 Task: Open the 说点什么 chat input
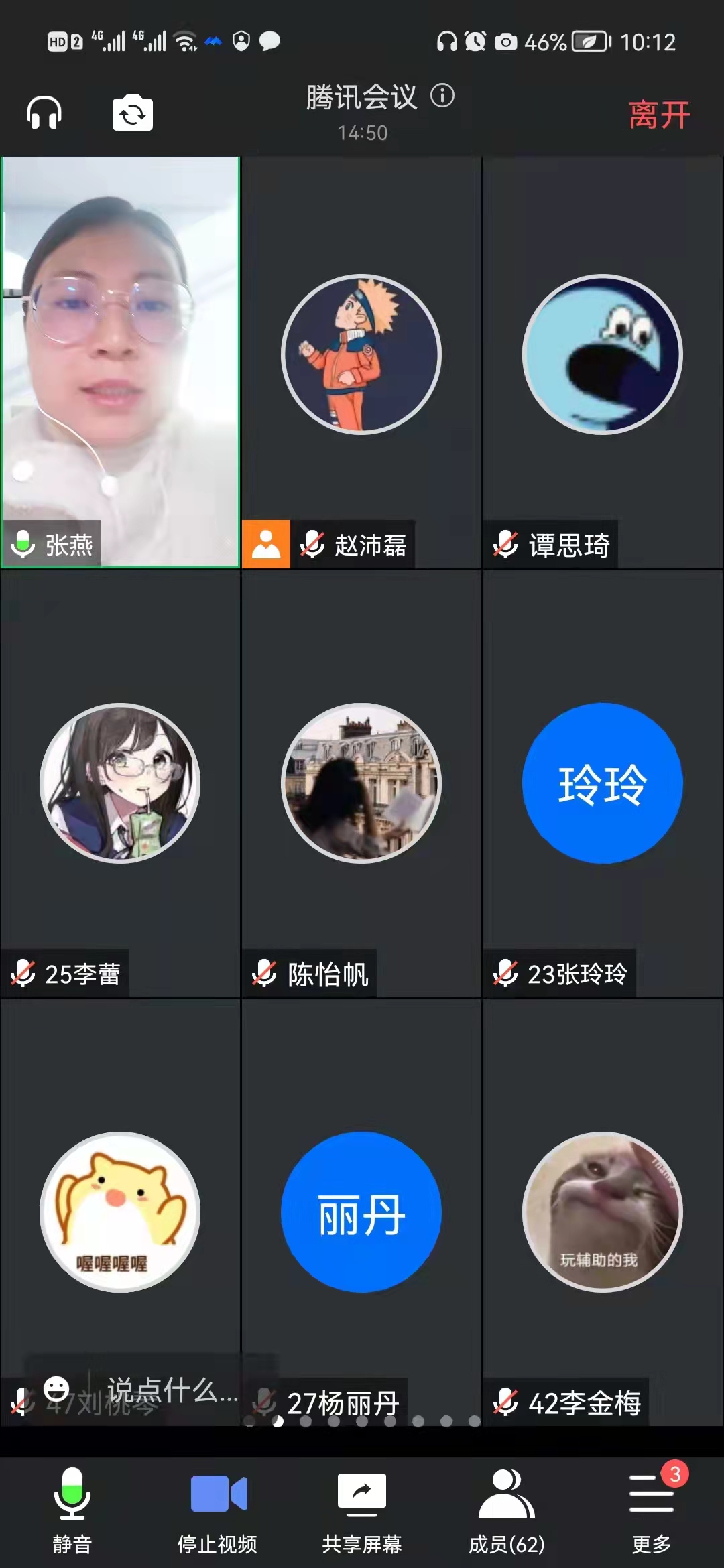click(x=172, y=1390)
